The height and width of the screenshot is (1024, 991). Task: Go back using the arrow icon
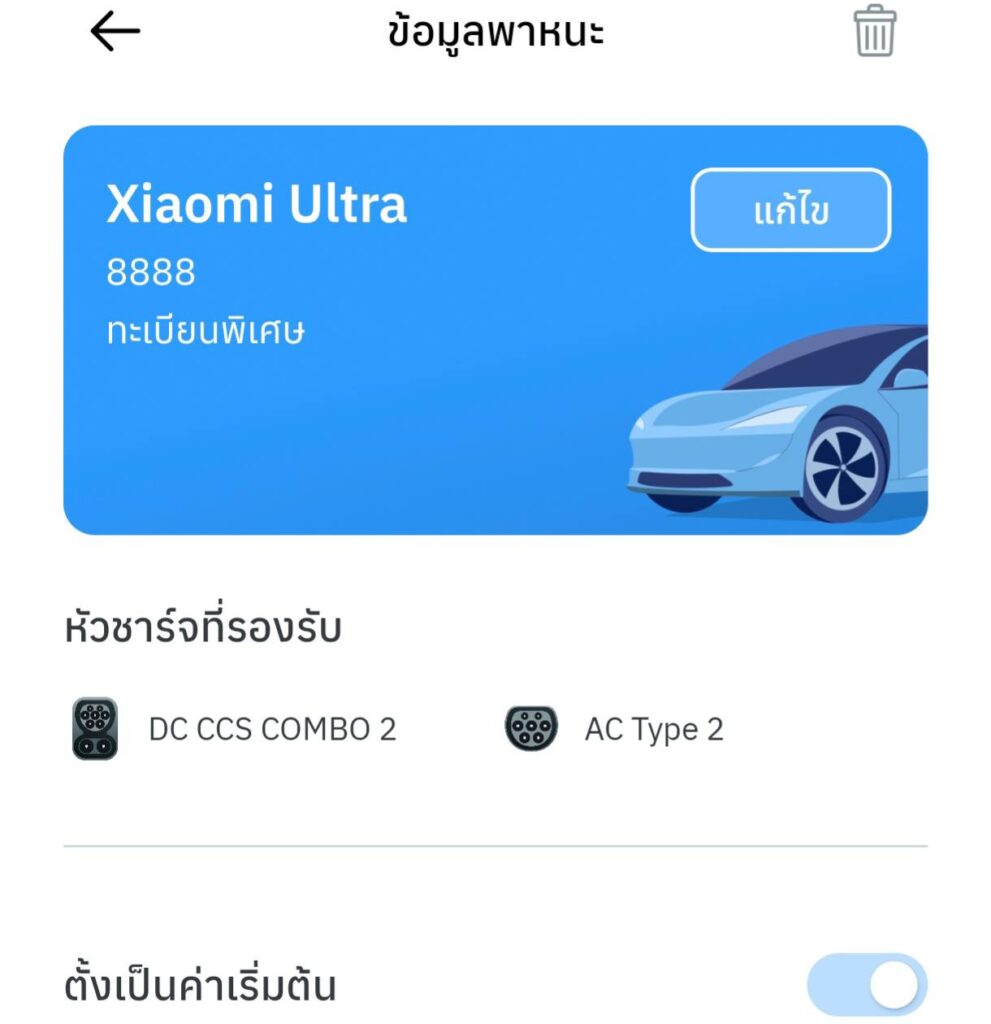point(115,32)
